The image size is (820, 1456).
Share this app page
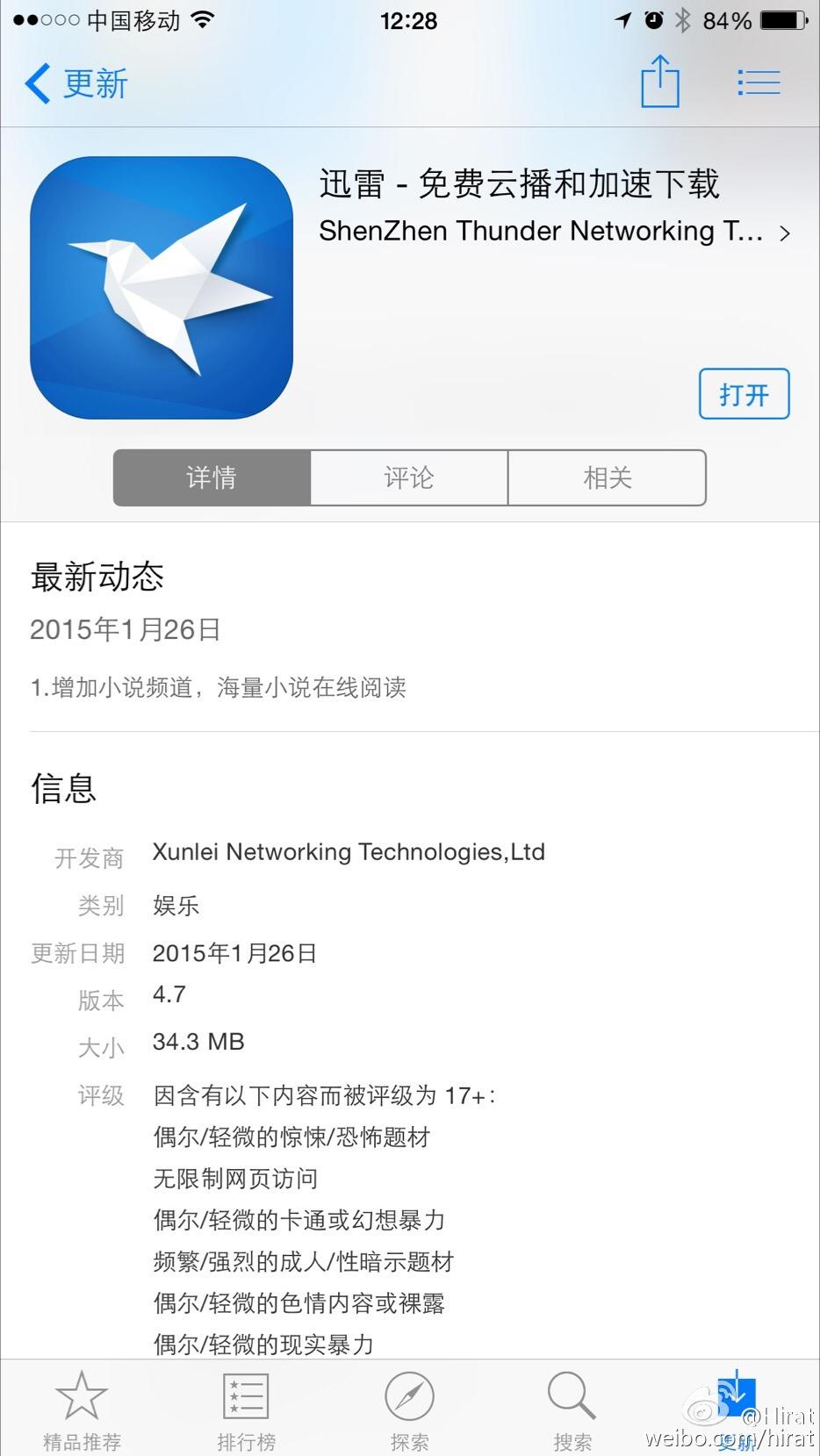click(x=659, y=82)
